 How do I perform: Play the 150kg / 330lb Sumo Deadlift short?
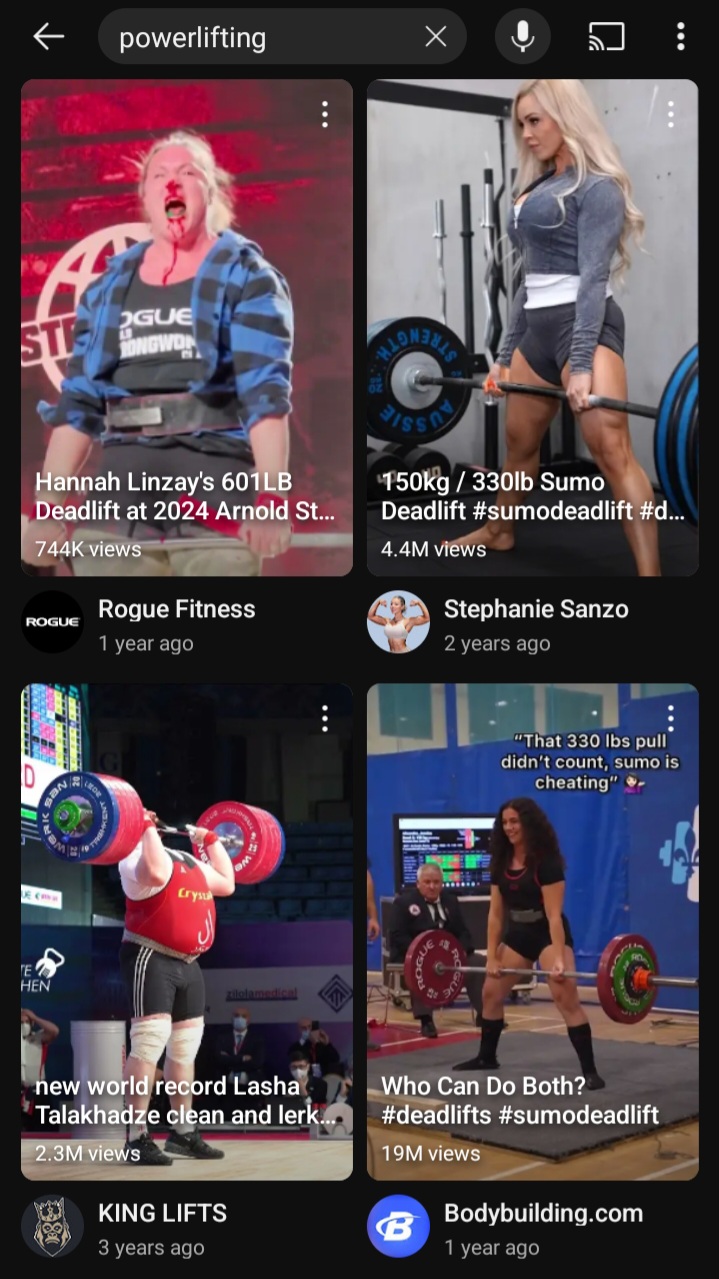[x=532, y=328]
